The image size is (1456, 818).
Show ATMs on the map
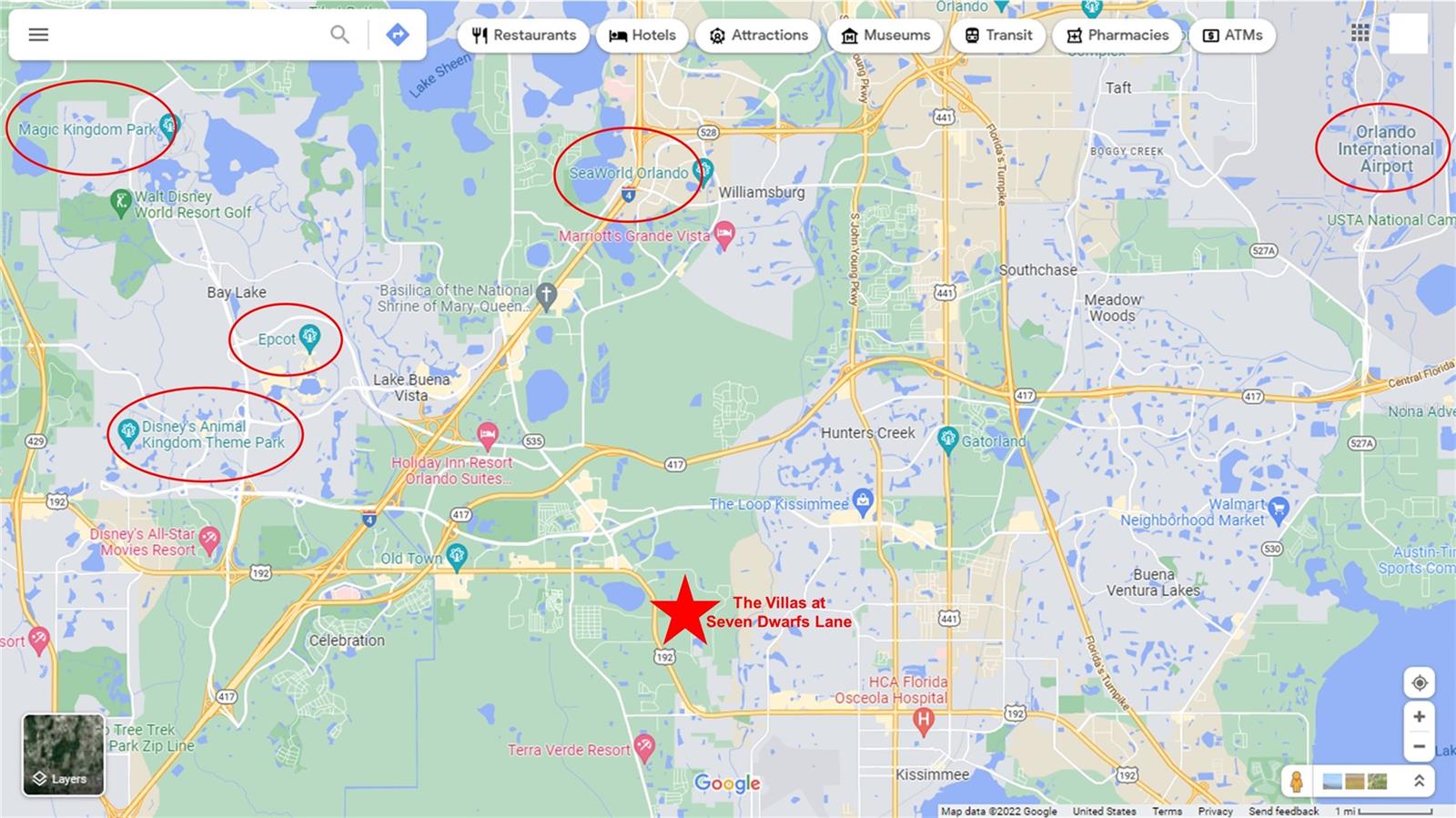coord(1232,35)
